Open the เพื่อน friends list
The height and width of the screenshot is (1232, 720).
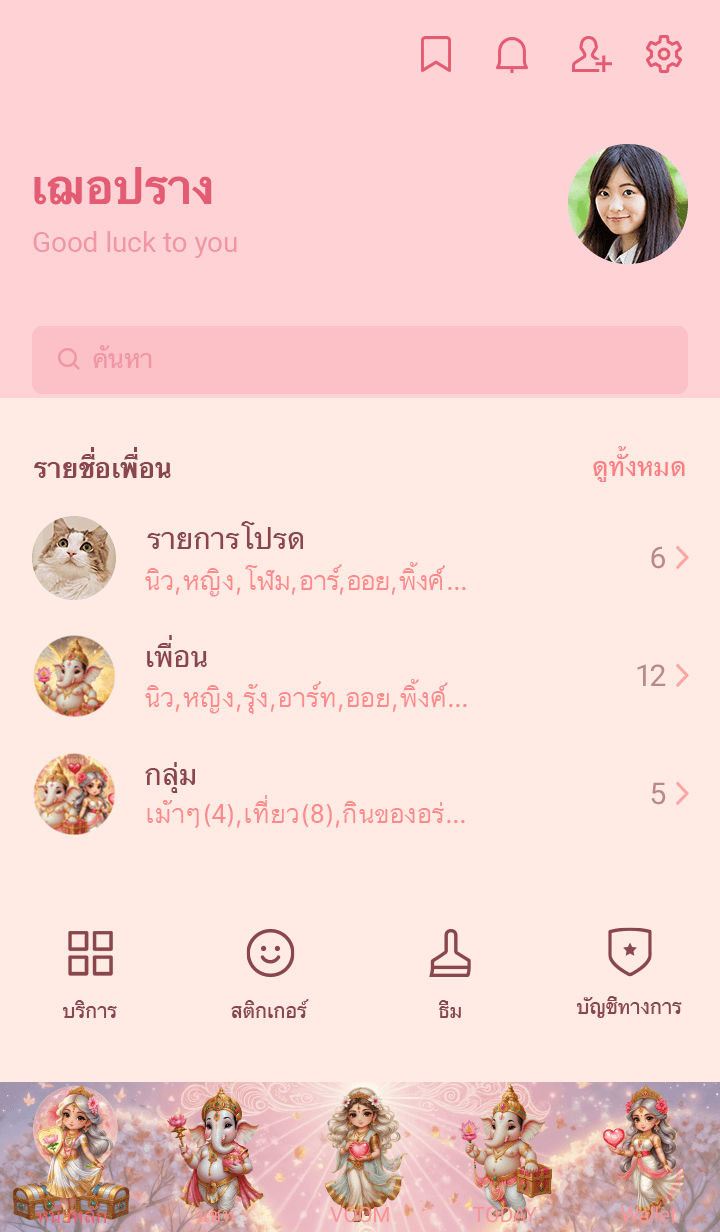click(360, 676)
